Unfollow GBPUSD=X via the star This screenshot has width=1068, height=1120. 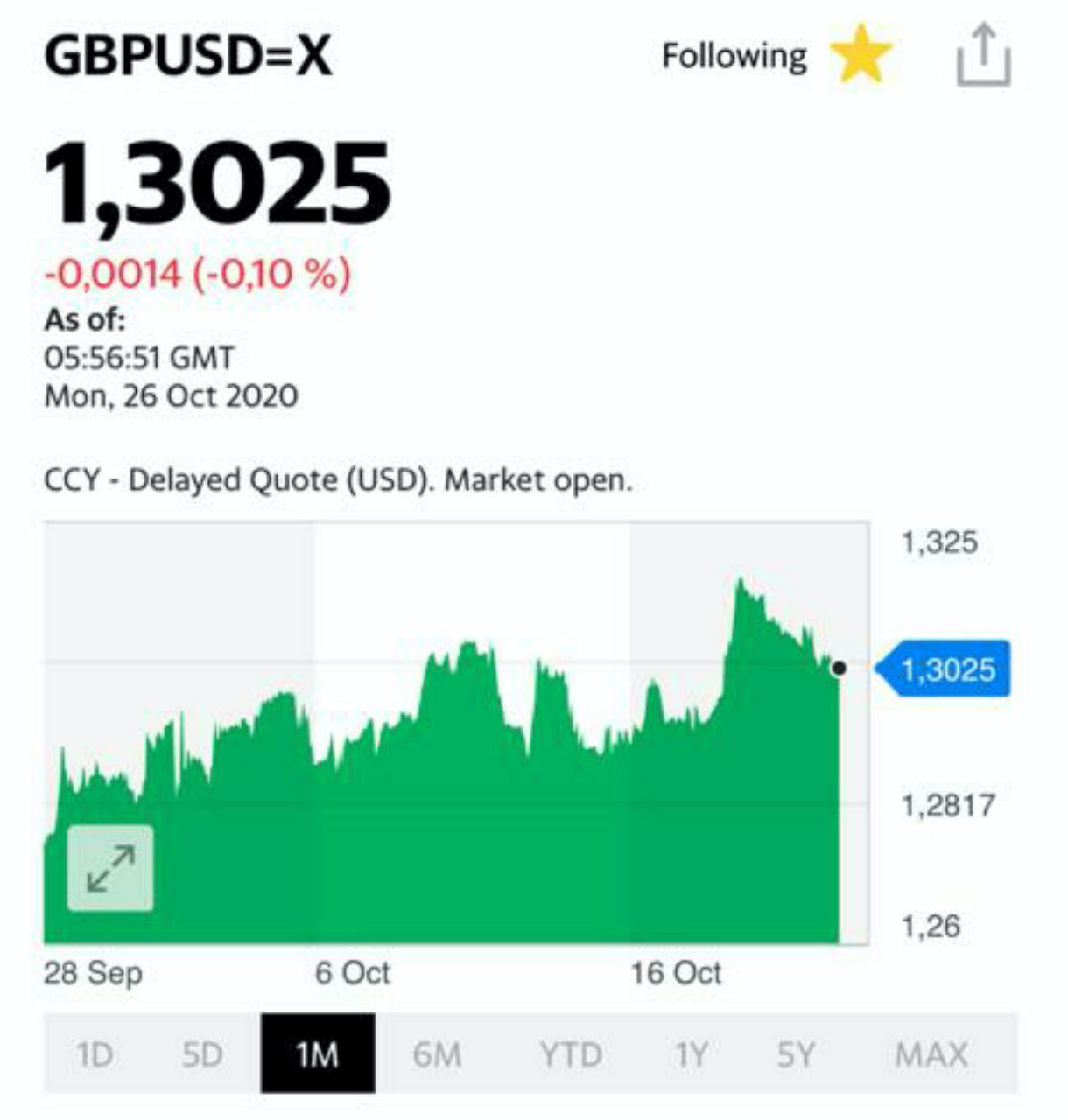[x=861, y=54]
